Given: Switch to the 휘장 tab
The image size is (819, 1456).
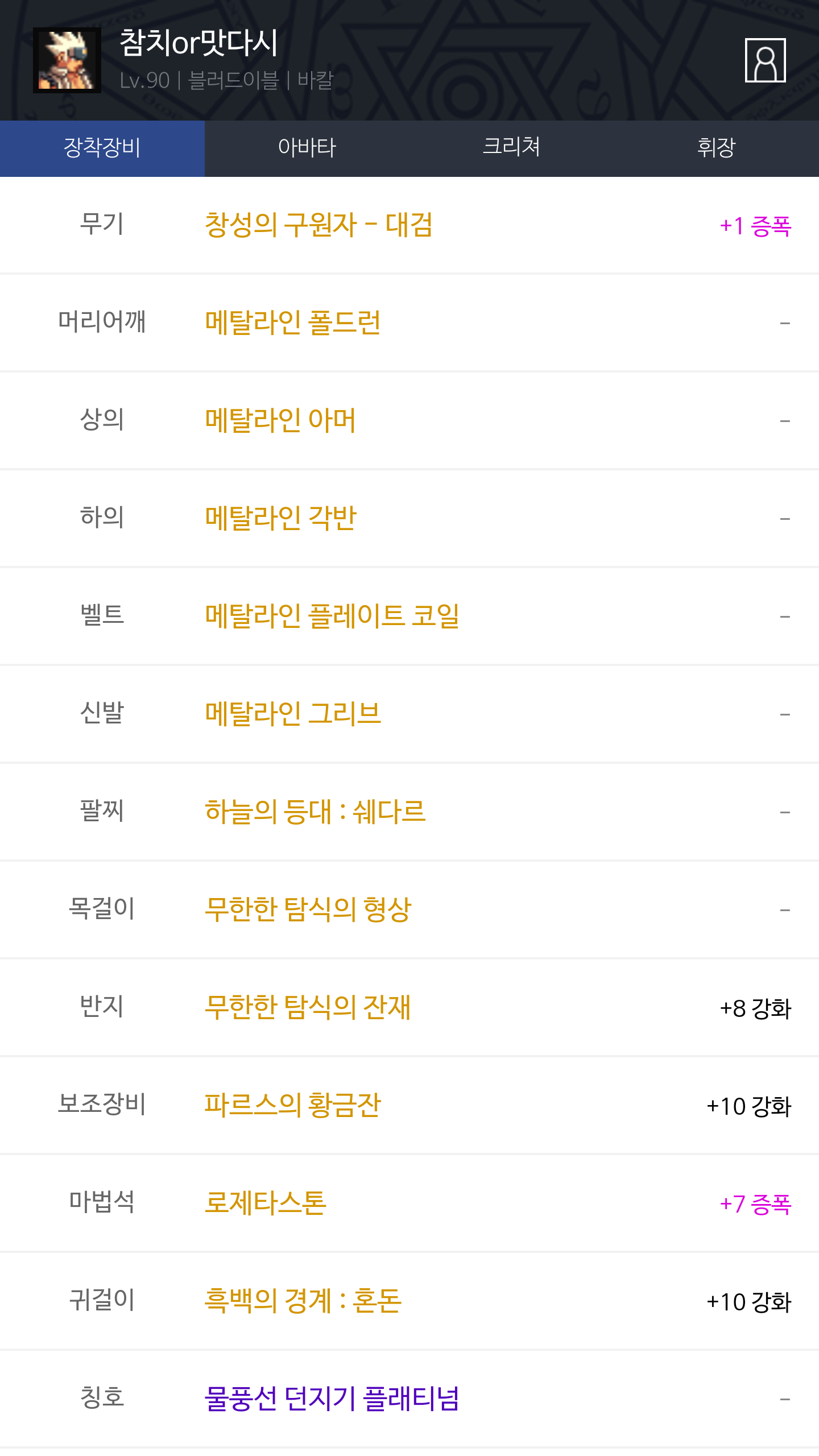Looking at the screenshot, I should pyautogui.click(x=716, y=148).
